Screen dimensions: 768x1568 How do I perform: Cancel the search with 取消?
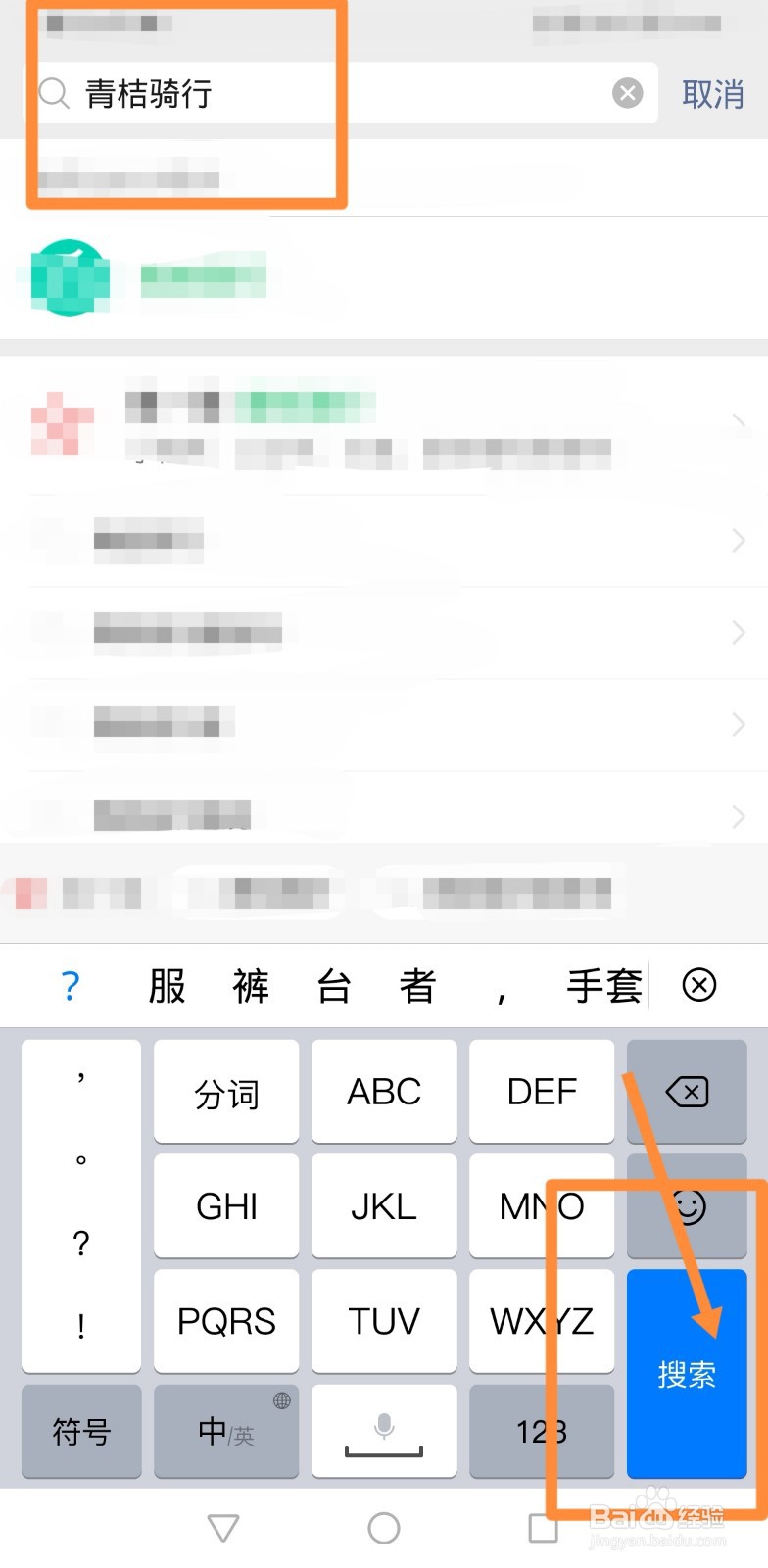714,93
